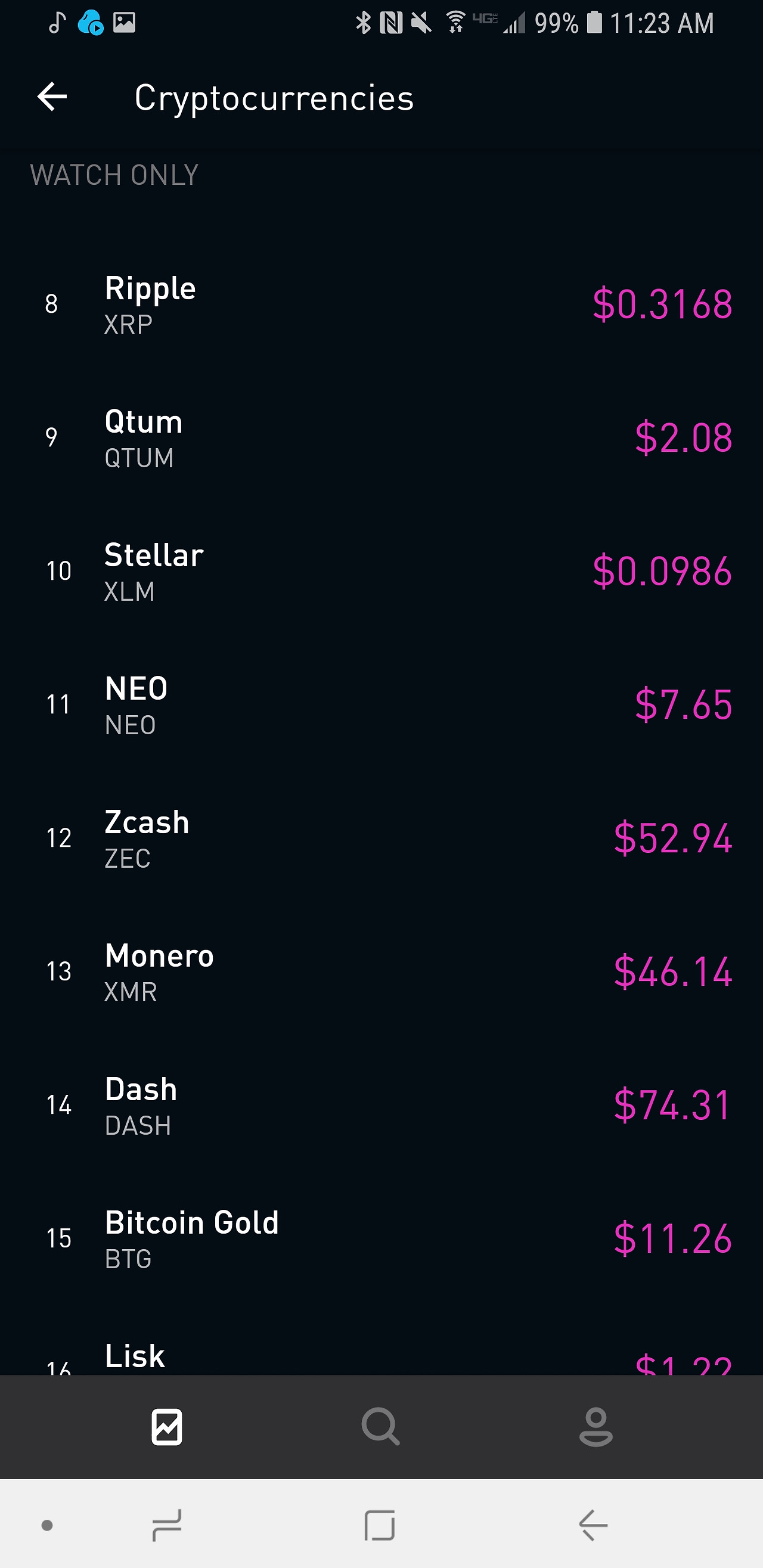This screenshot has width=763, height=1568.
Task: Open the Robinhood feed chart icon
Action: point(165,1427)
